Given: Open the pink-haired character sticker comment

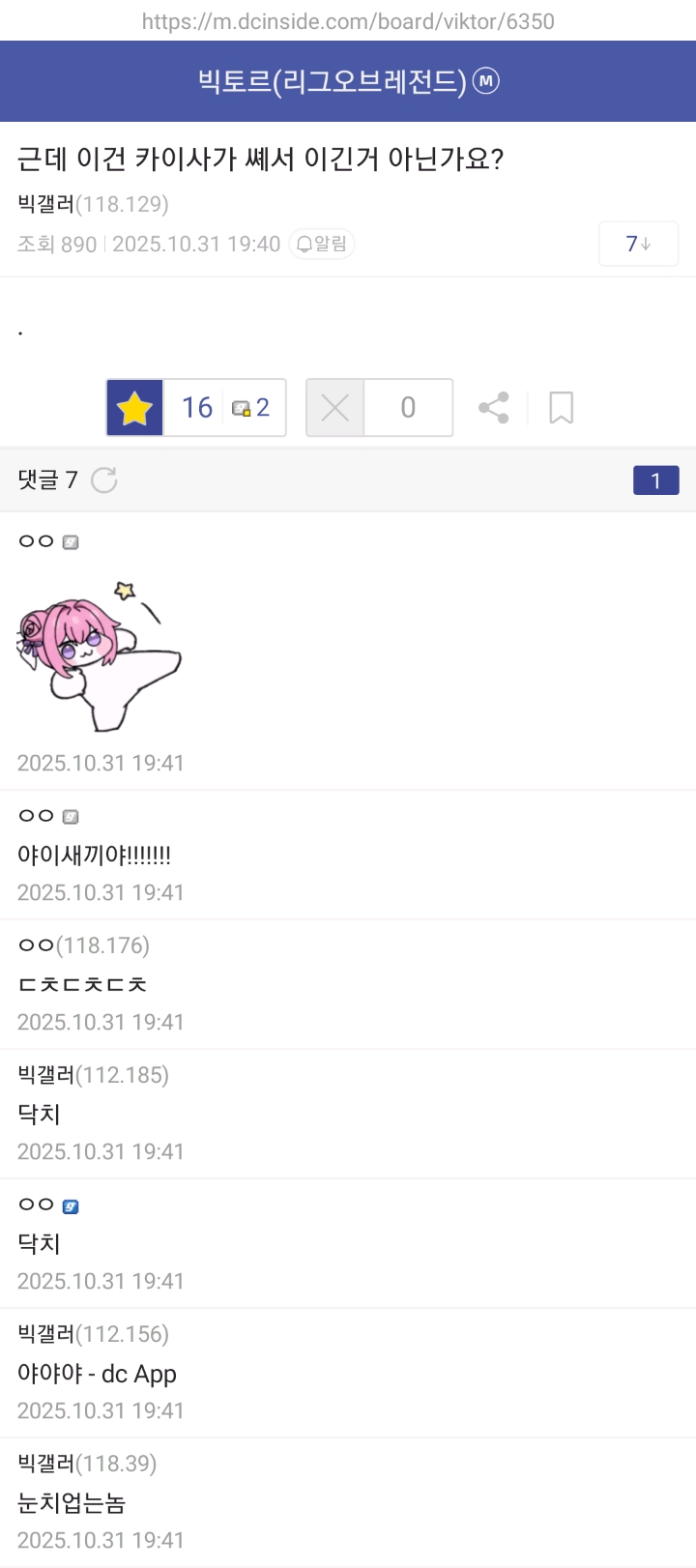Looking at the screenshot, I should click(100, 654).
